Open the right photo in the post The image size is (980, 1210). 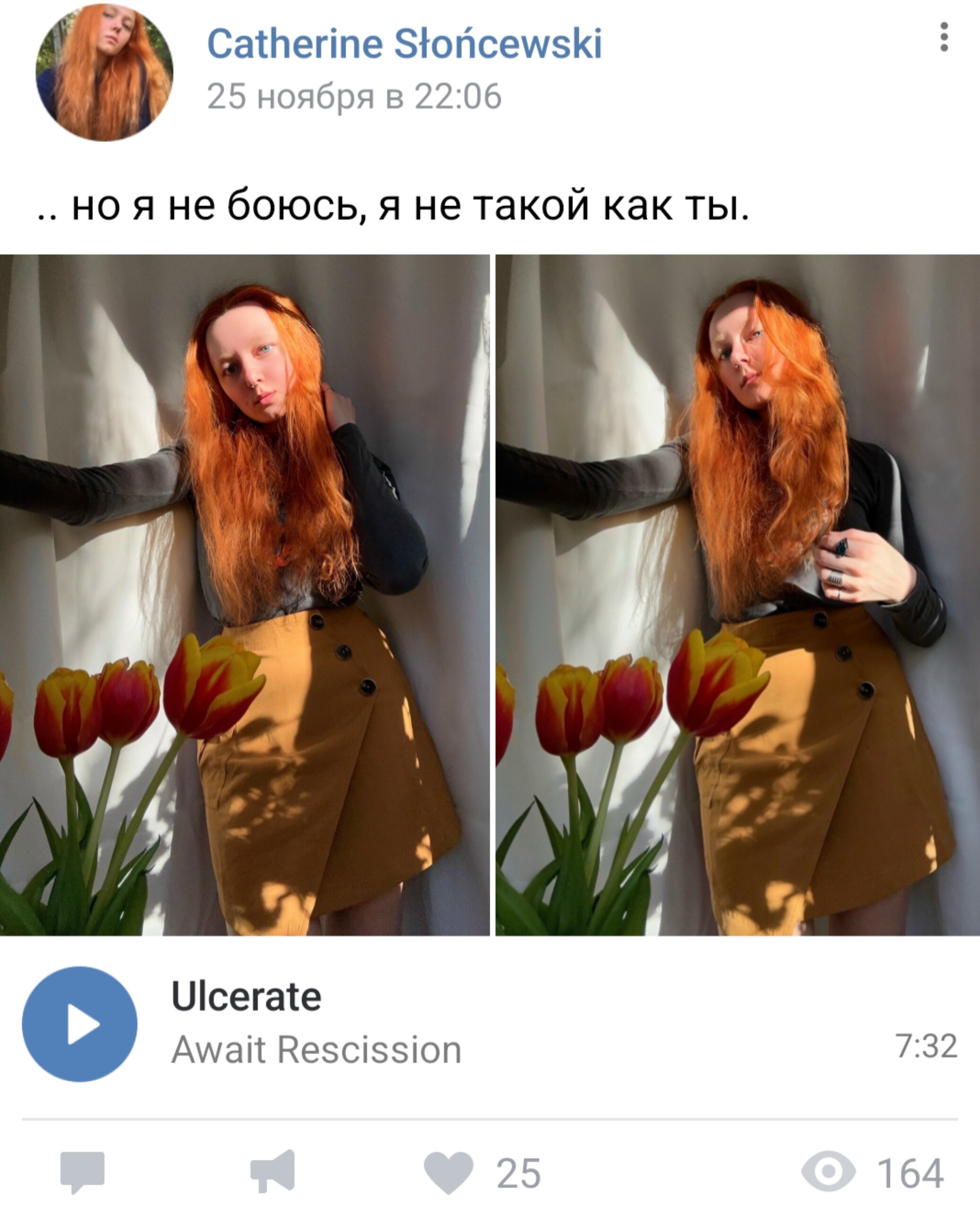[737, 595]
